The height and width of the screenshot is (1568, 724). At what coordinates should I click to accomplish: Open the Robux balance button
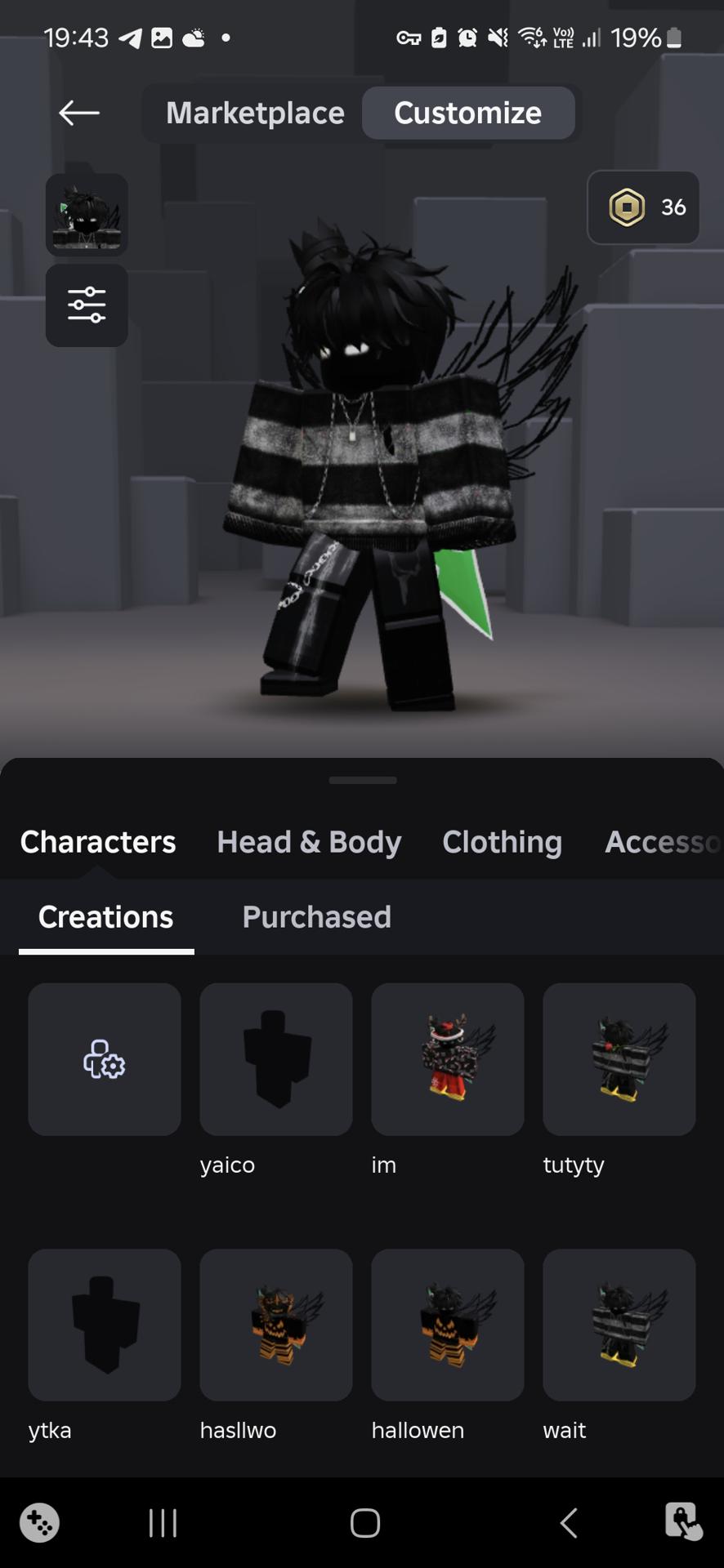(643, 207)
